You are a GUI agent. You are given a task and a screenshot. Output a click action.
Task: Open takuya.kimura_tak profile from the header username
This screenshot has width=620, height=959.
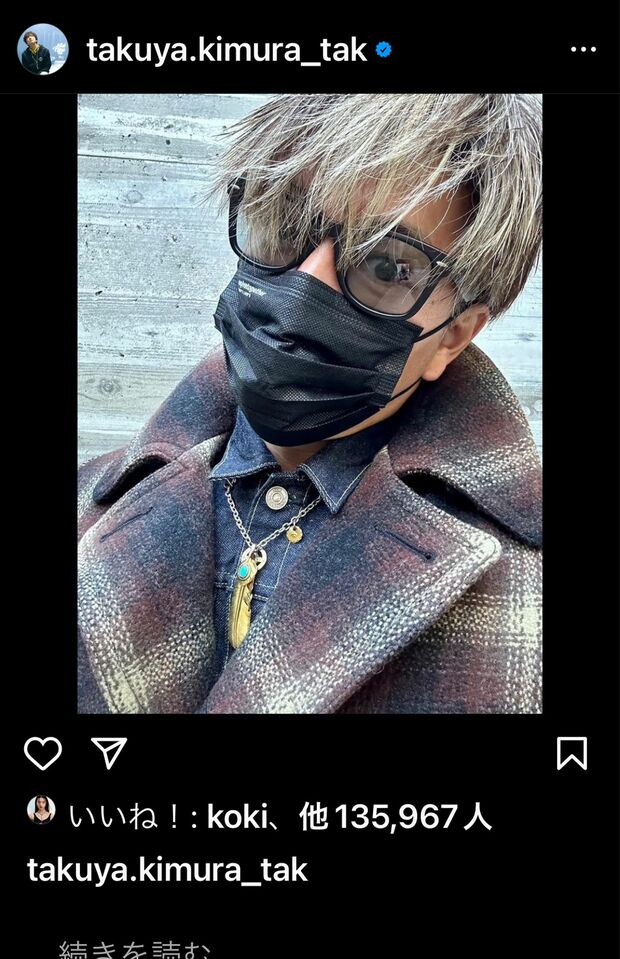click(x=227, y=49)
